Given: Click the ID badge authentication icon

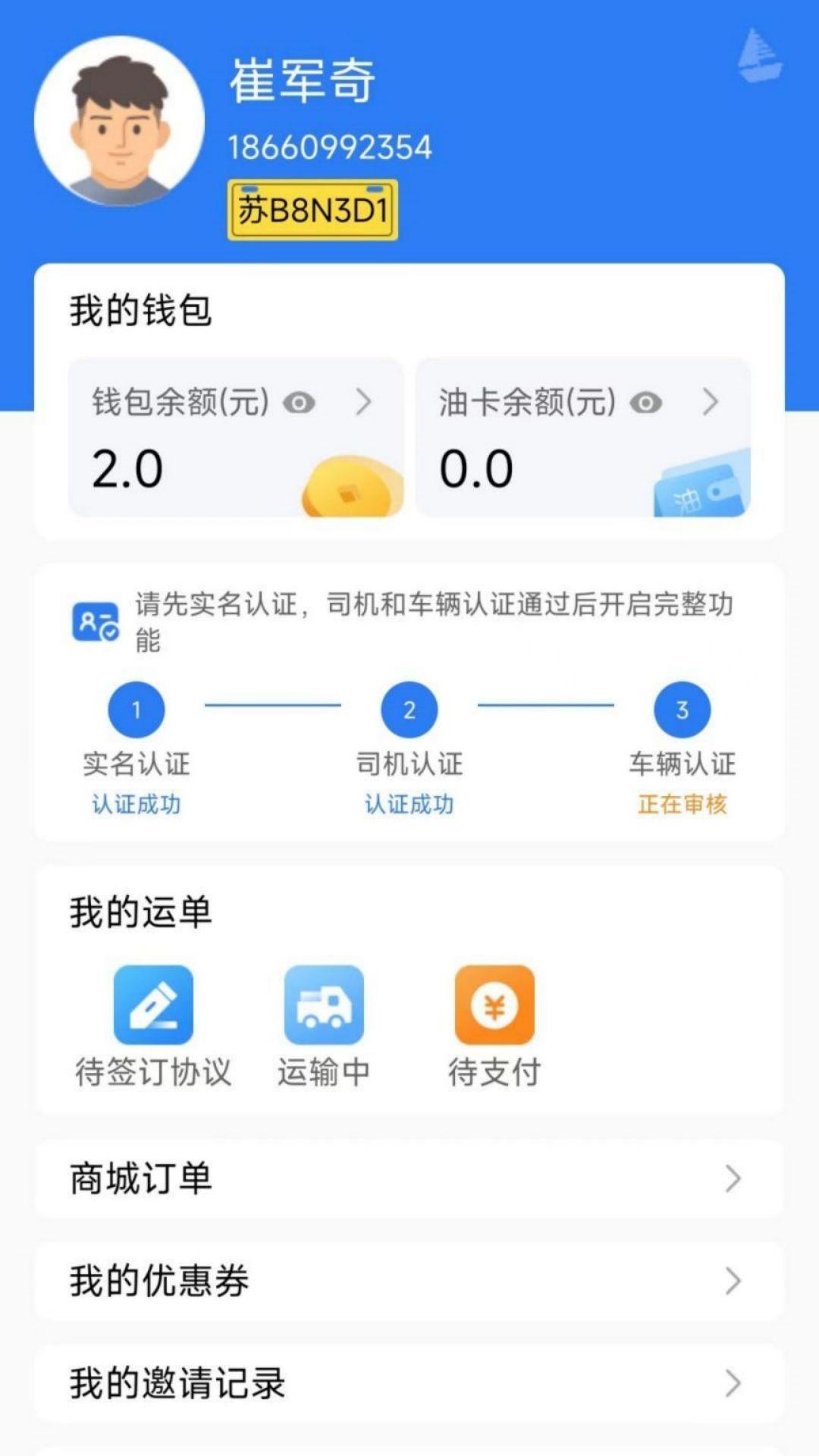Looking at the screenshot, I should pyautogui.click(x=96, y=622).
